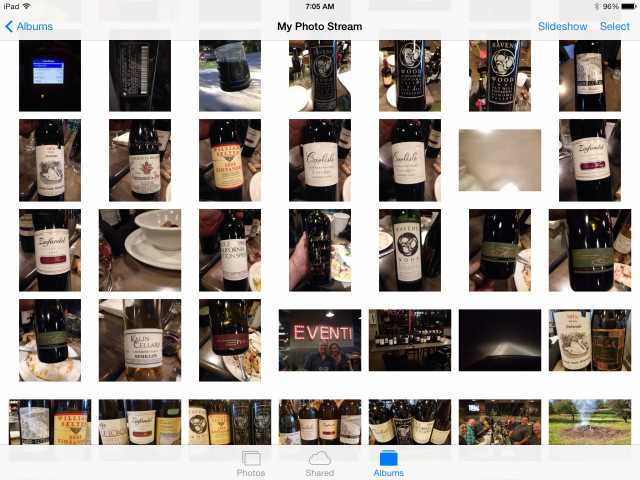Open the outdoor smoke and trees photo
The width and height of the screenshot is (640, 480).
(x=589, y=422)
